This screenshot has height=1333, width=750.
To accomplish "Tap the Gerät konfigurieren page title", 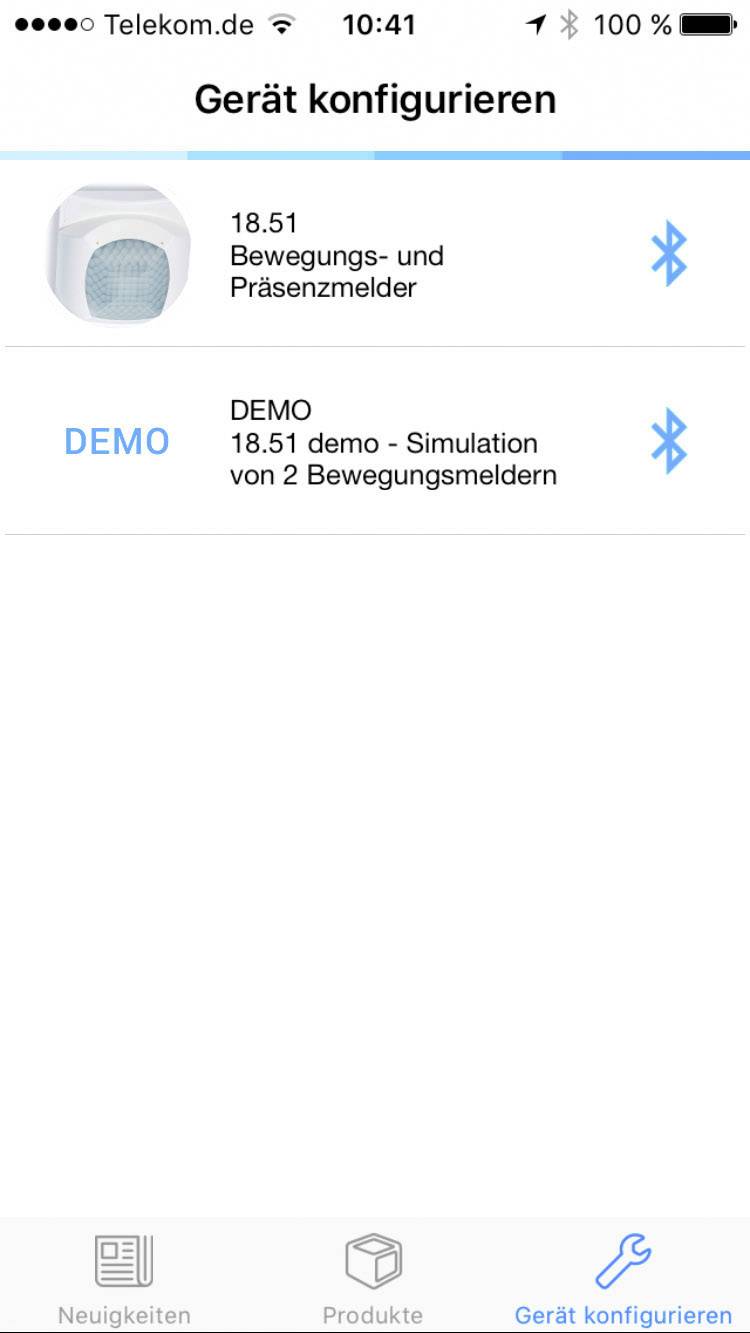I will point(375,99).
